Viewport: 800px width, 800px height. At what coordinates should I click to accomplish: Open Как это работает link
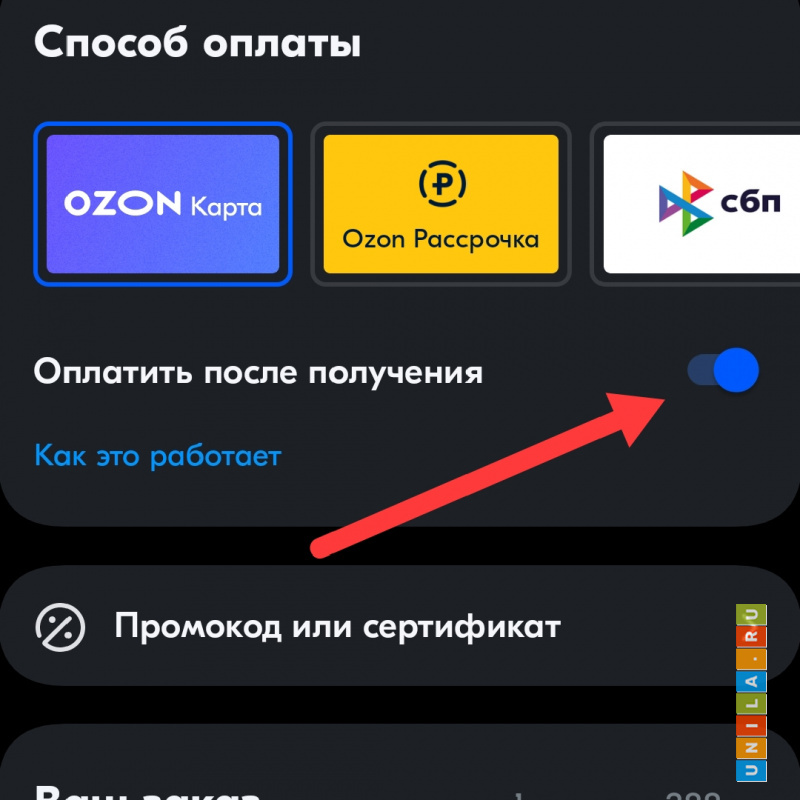[158, 456]
